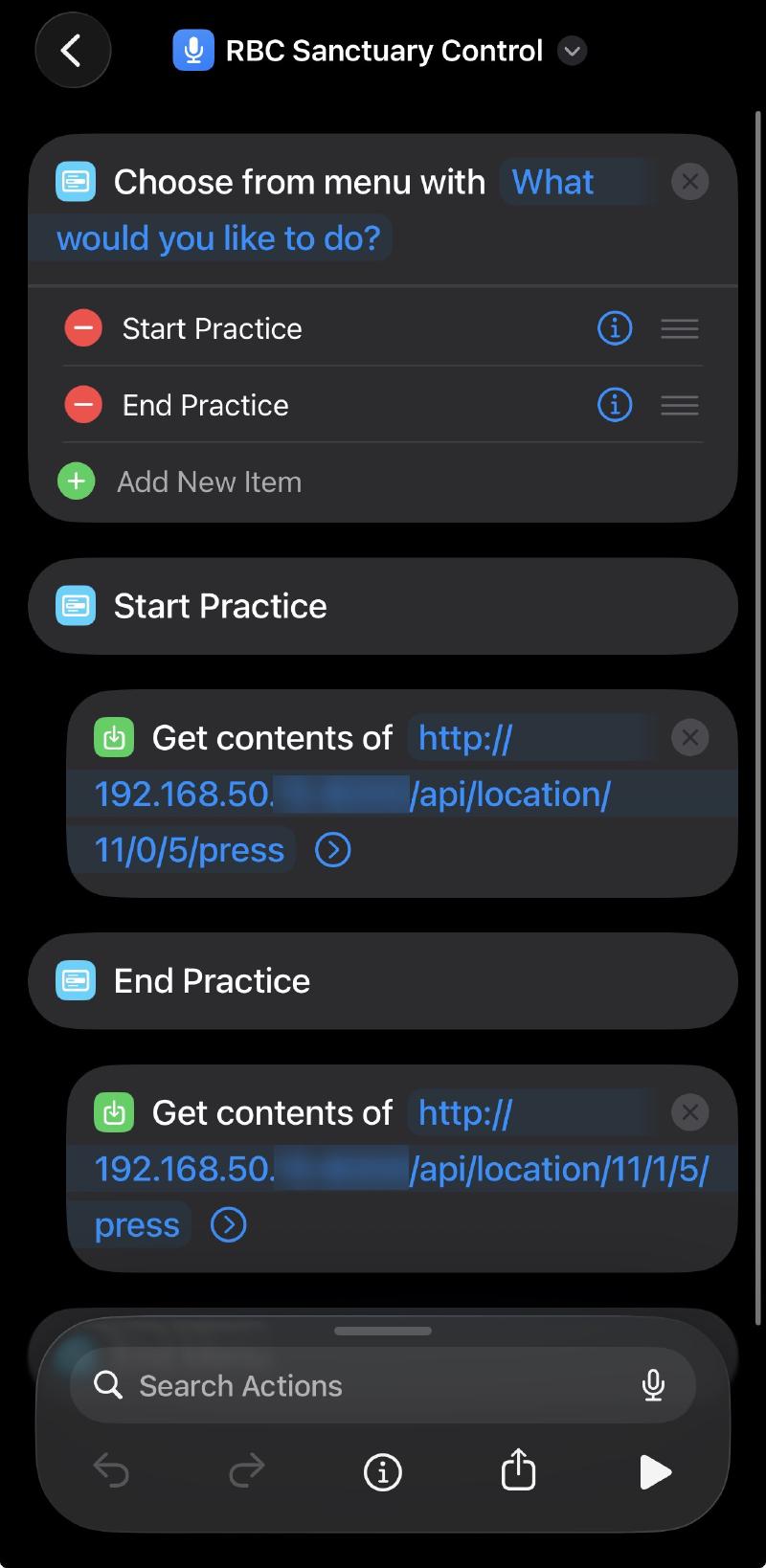Expand the Start Practice URL options chevron
This screenshot has width=766, height=1568.
(331, 849)
